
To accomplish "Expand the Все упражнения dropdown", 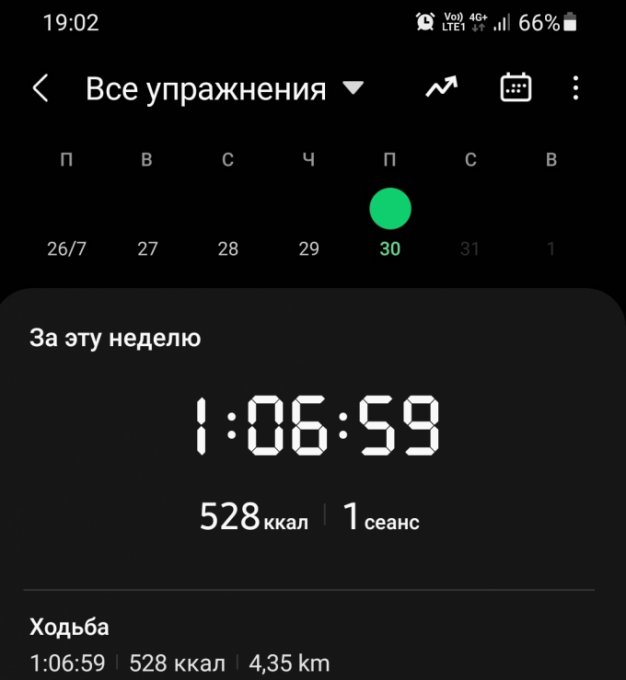I will [352, 89].
